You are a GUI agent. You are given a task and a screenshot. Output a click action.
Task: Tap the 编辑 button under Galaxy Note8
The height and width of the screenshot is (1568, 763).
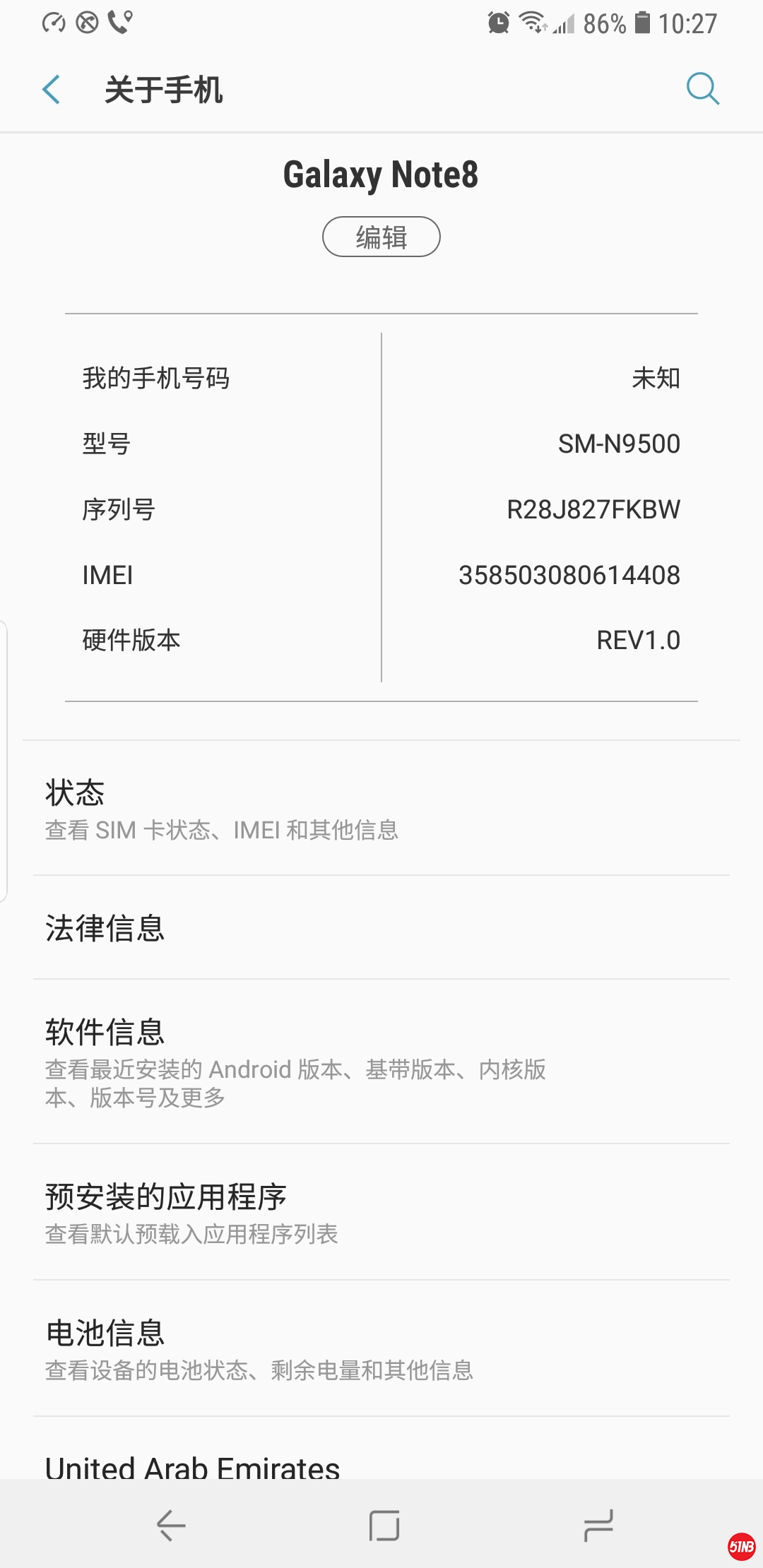point(381,237)
